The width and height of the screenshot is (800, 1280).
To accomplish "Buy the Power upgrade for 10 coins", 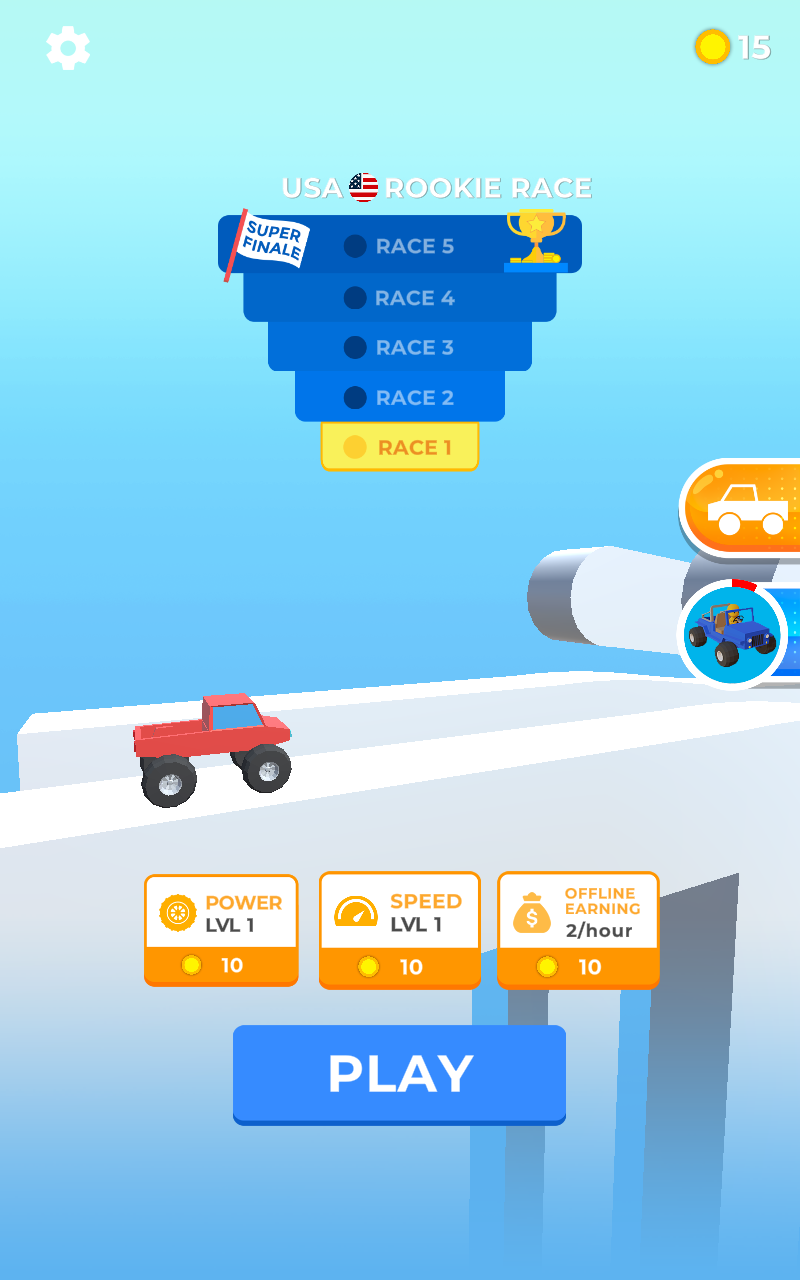I will [220, 967].
